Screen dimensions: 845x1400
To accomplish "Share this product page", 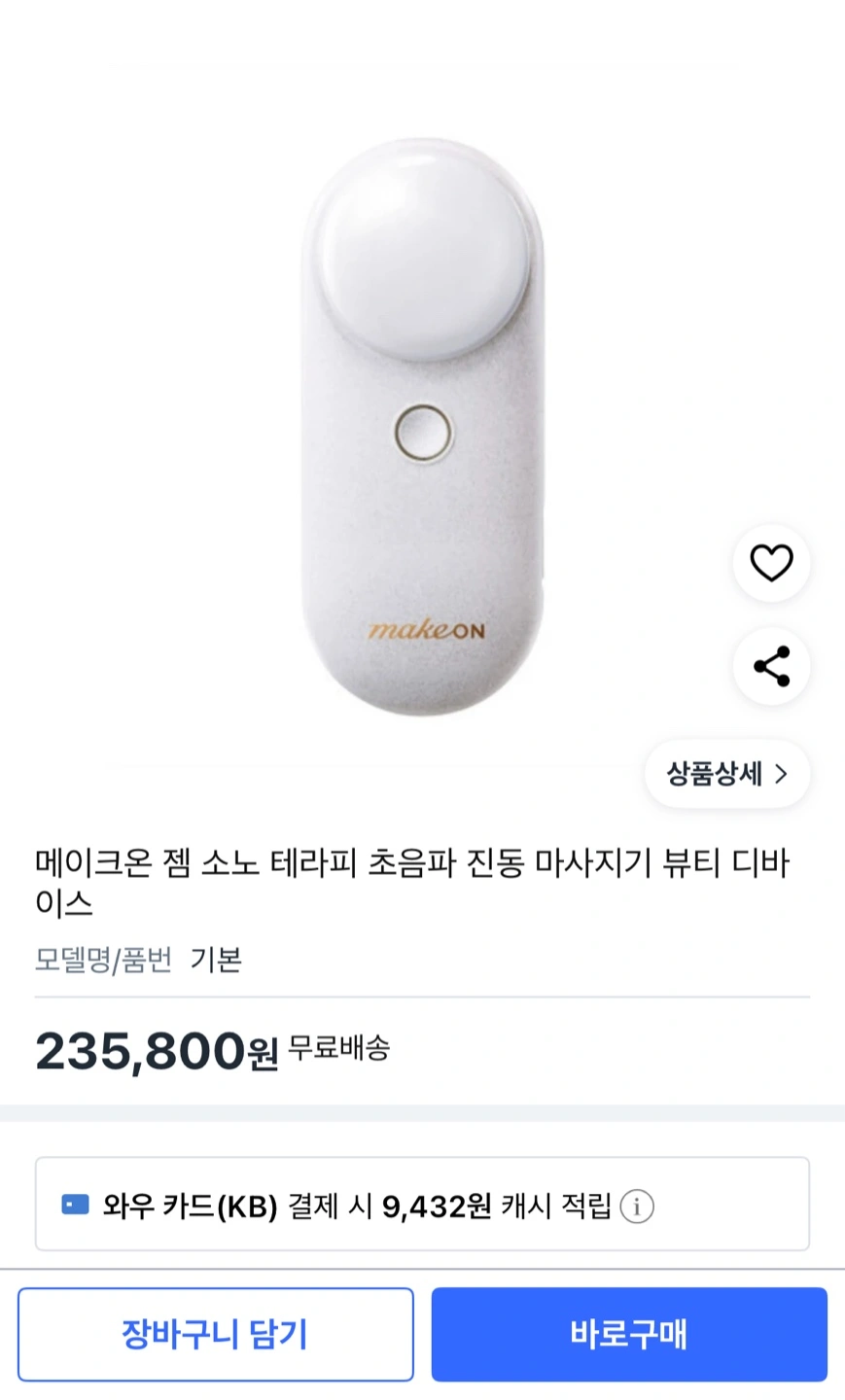I will pos(771,667).
